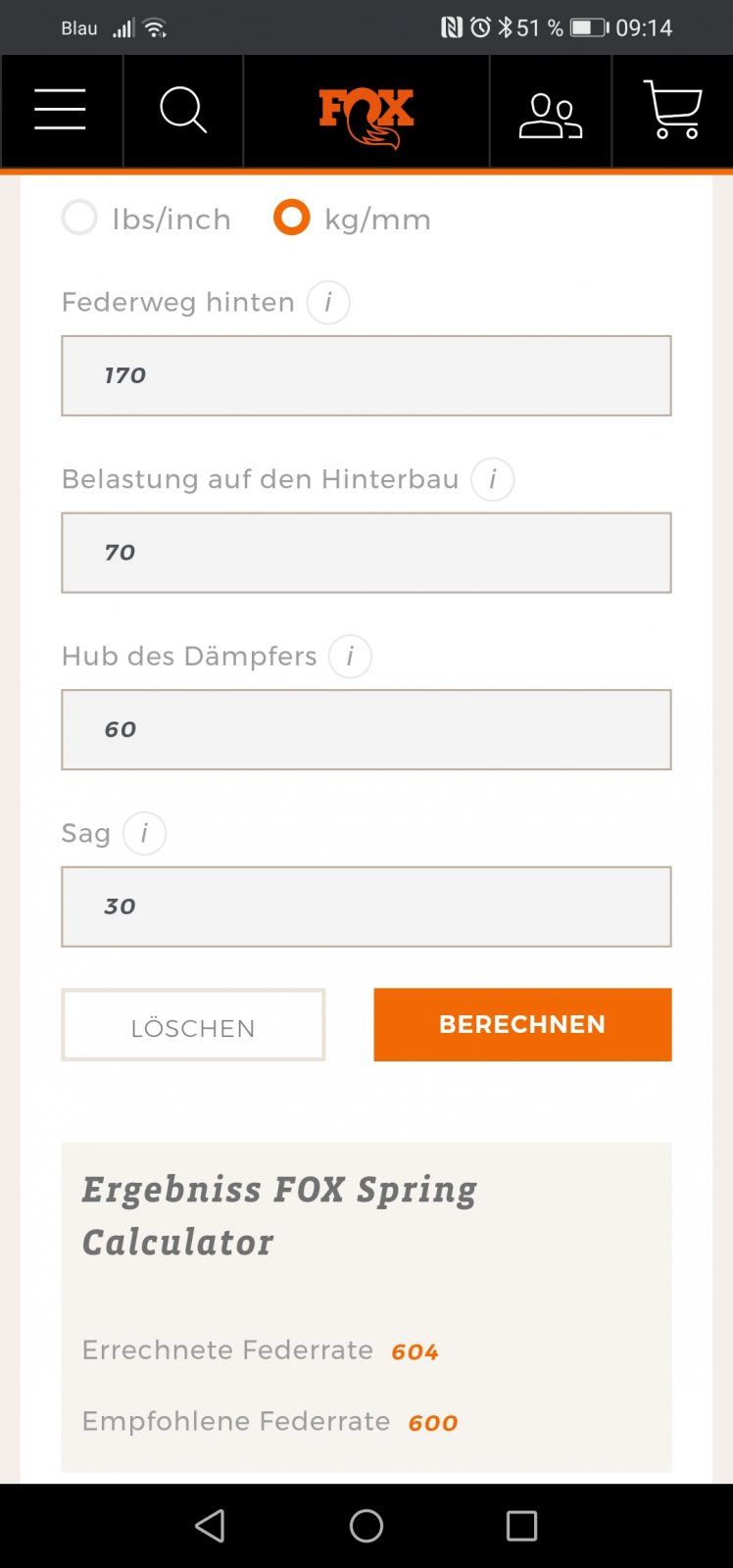Edit the Federweg hinten field
Viewport: 733px width, 1568px height.
tap(366, 375)
